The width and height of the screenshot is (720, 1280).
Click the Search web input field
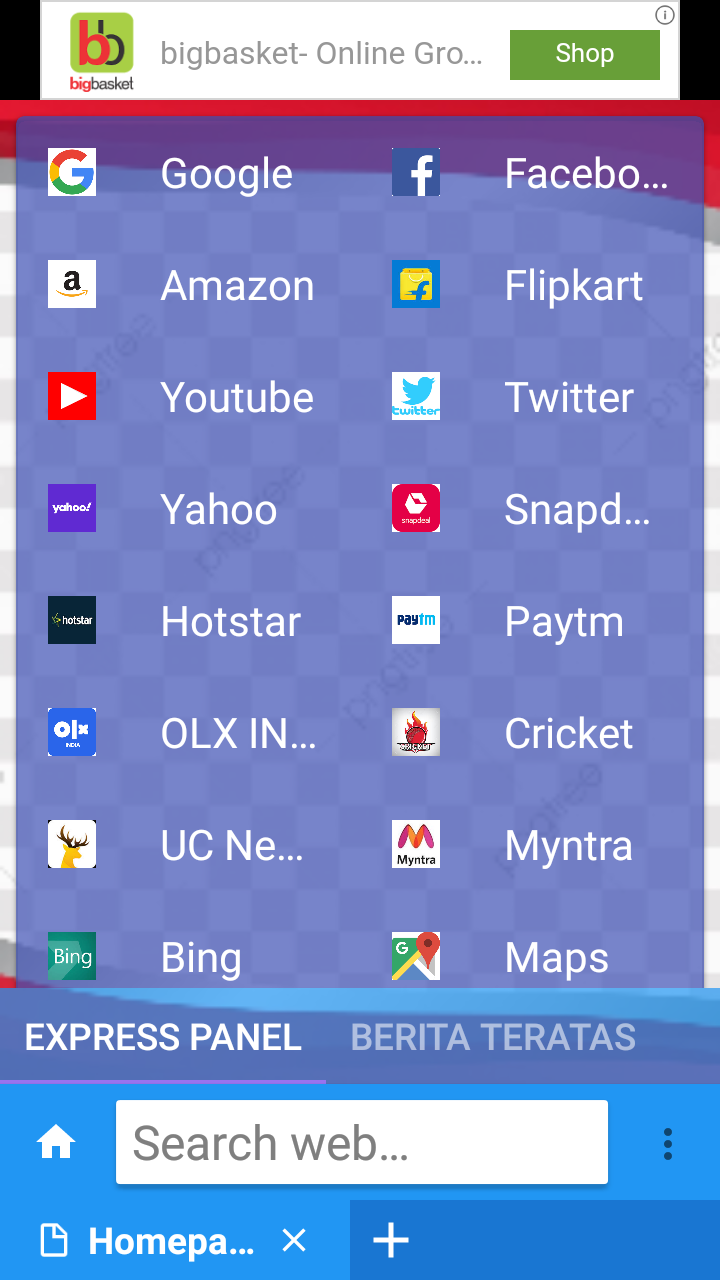362,1141
